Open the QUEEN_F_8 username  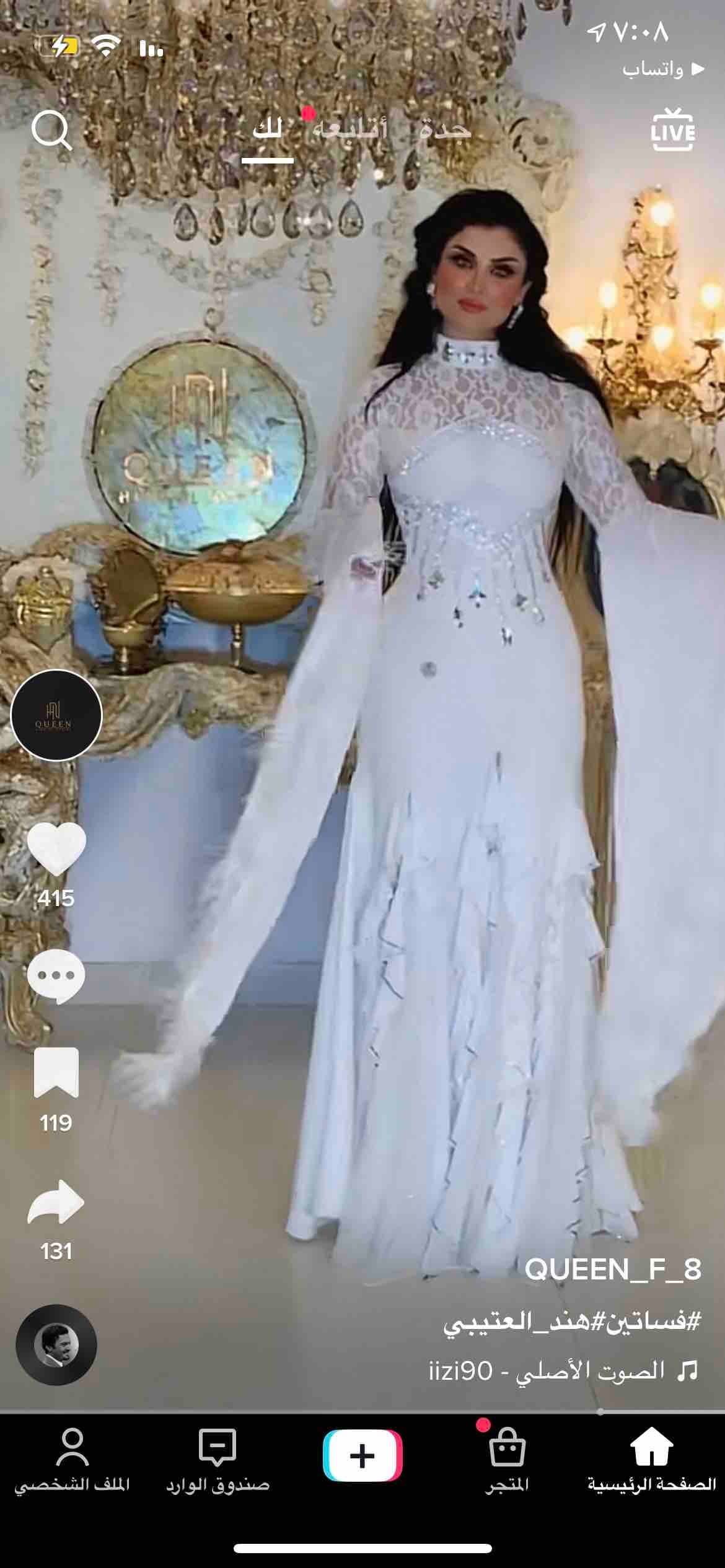[612, 1270]
